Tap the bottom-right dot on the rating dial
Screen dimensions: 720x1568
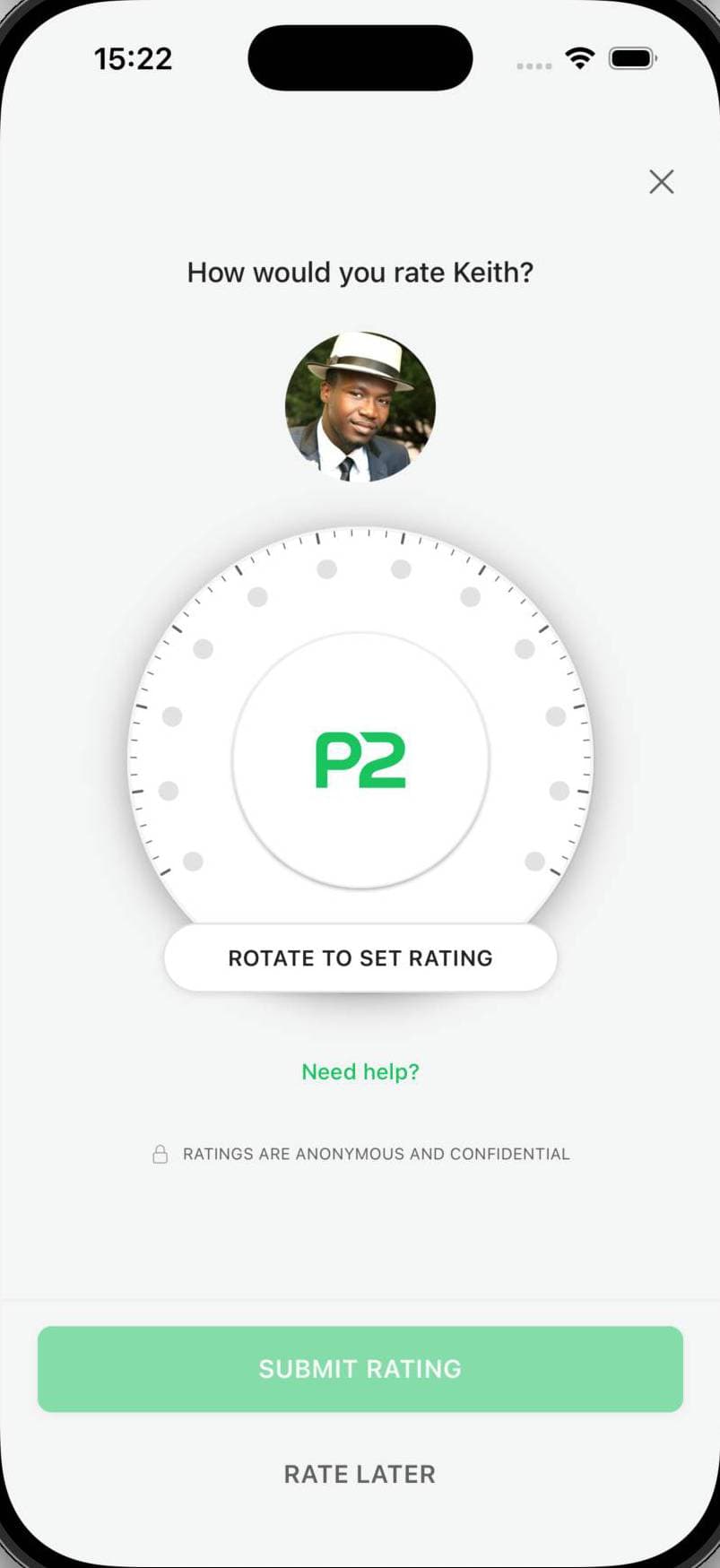[536, 862]
